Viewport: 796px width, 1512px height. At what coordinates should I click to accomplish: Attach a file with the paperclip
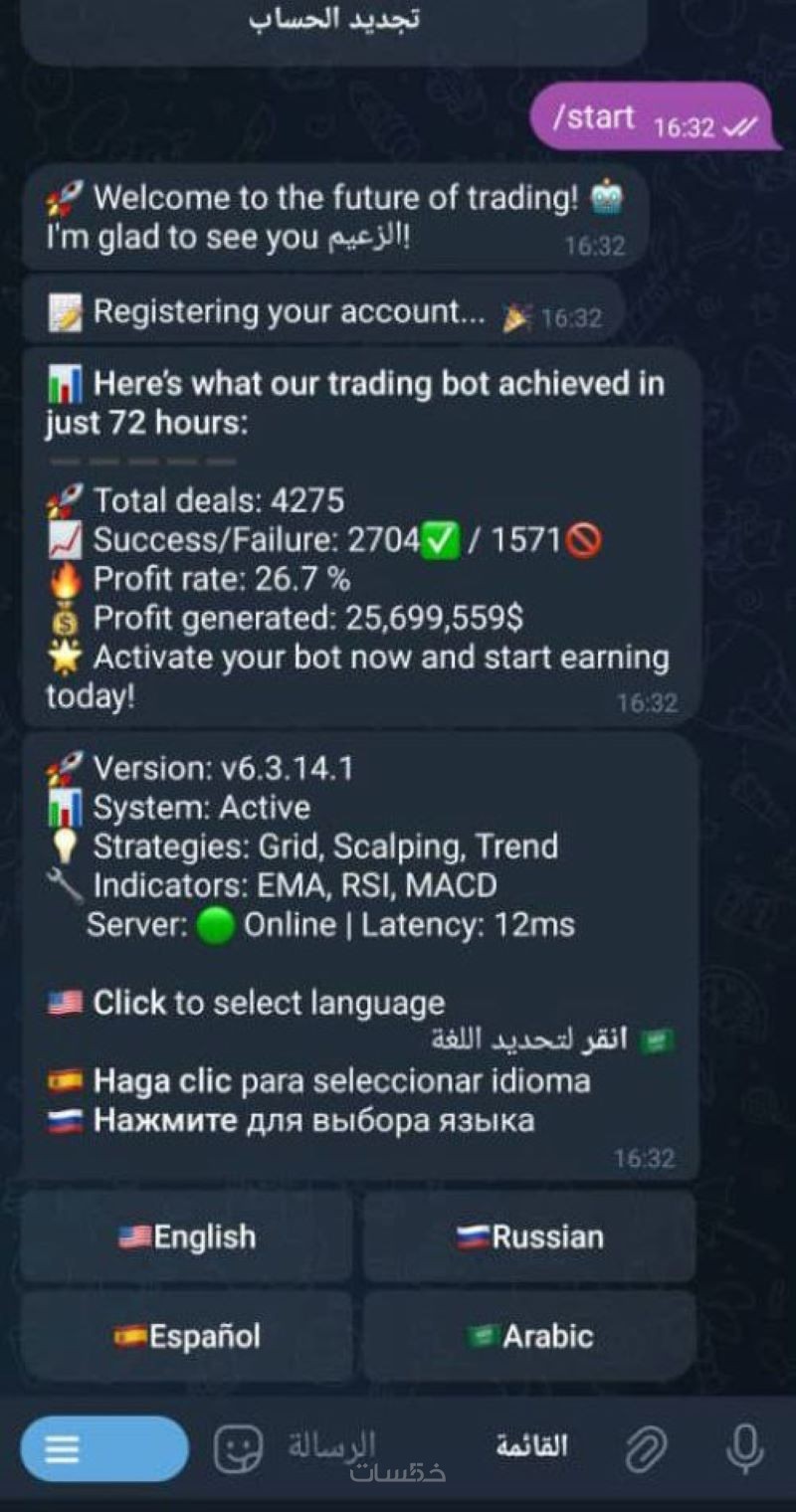coord(646,1449)
